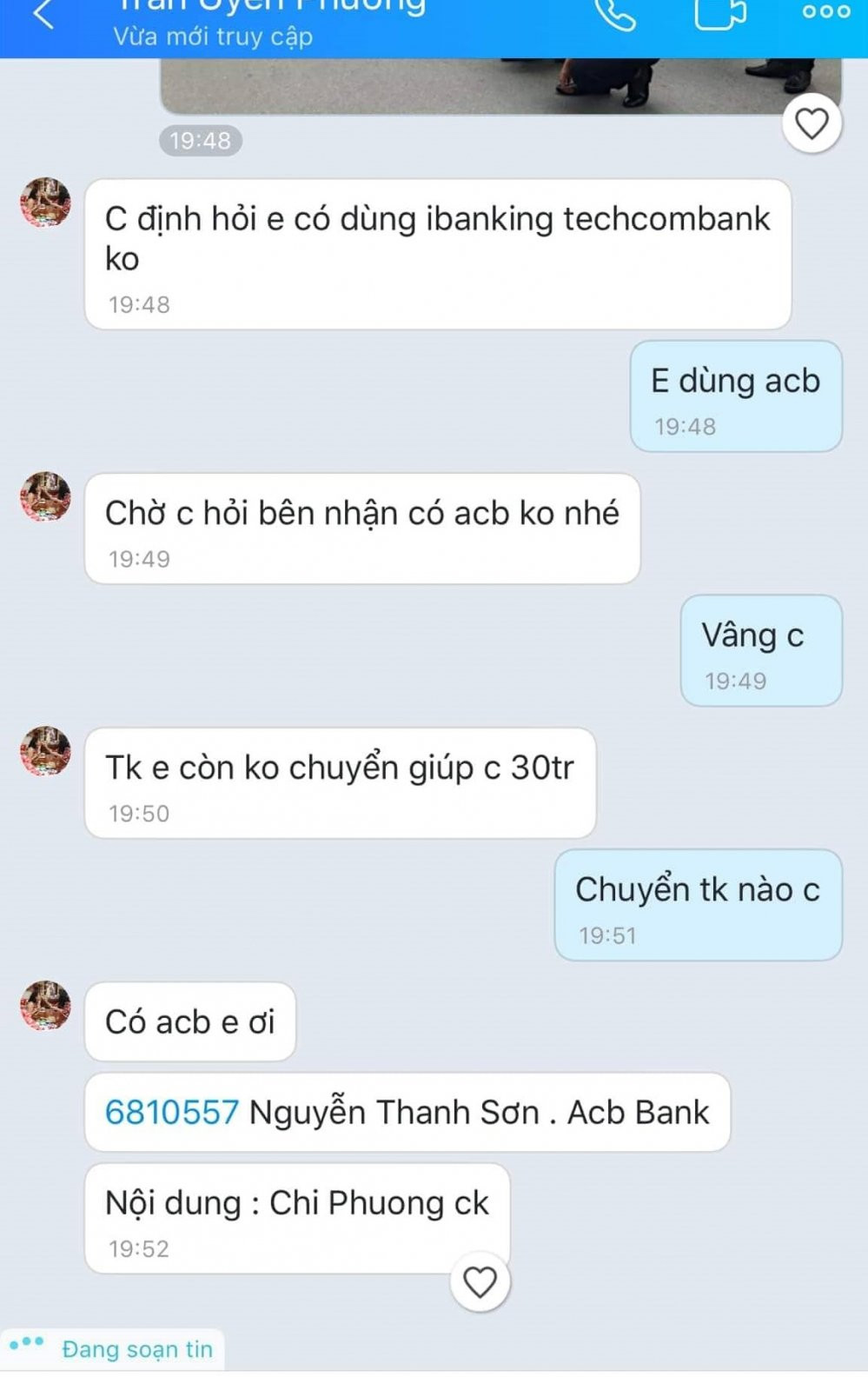Like the photo sent at 19:48
The height and width of the screenshot is (1377, 868).
[x=812, y=124]
